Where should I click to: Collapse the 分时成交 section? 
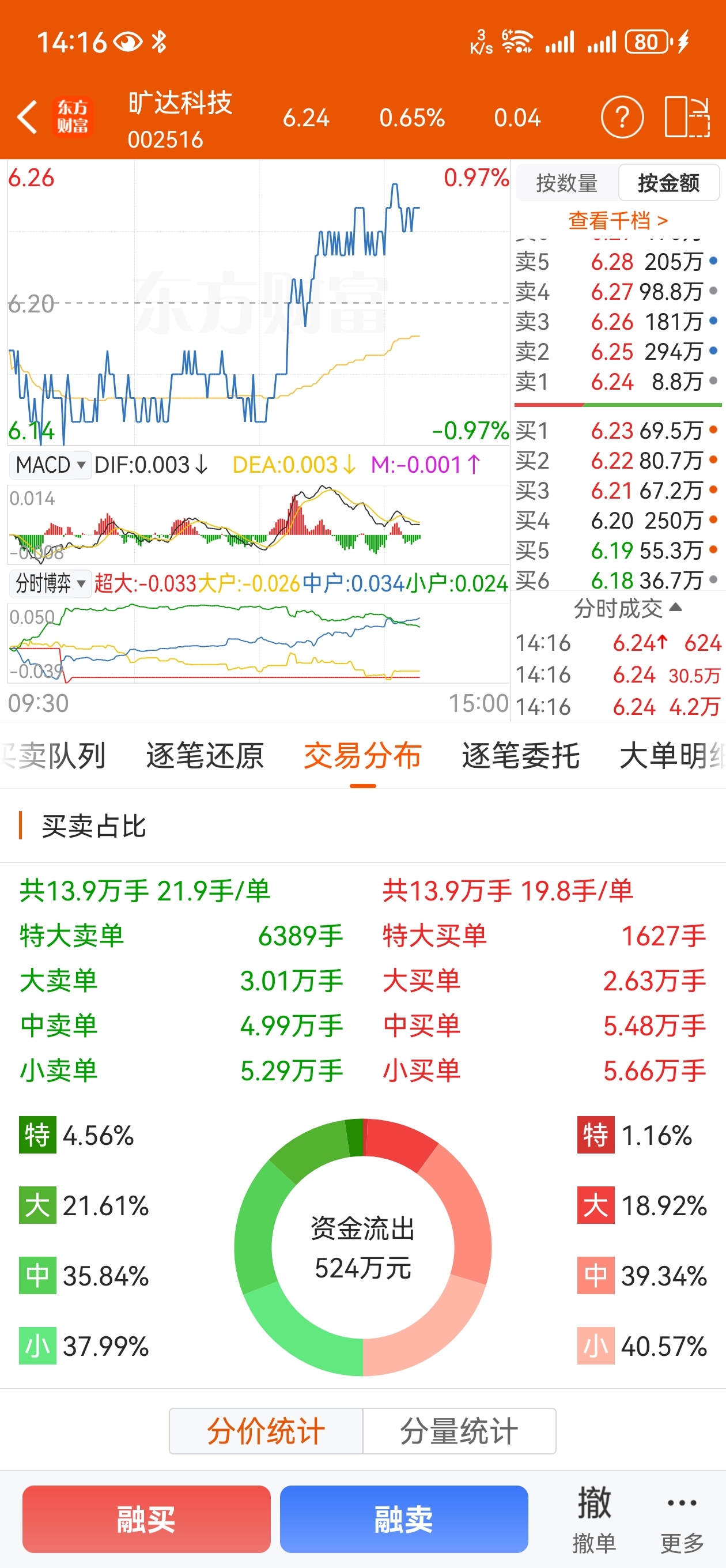627,608
